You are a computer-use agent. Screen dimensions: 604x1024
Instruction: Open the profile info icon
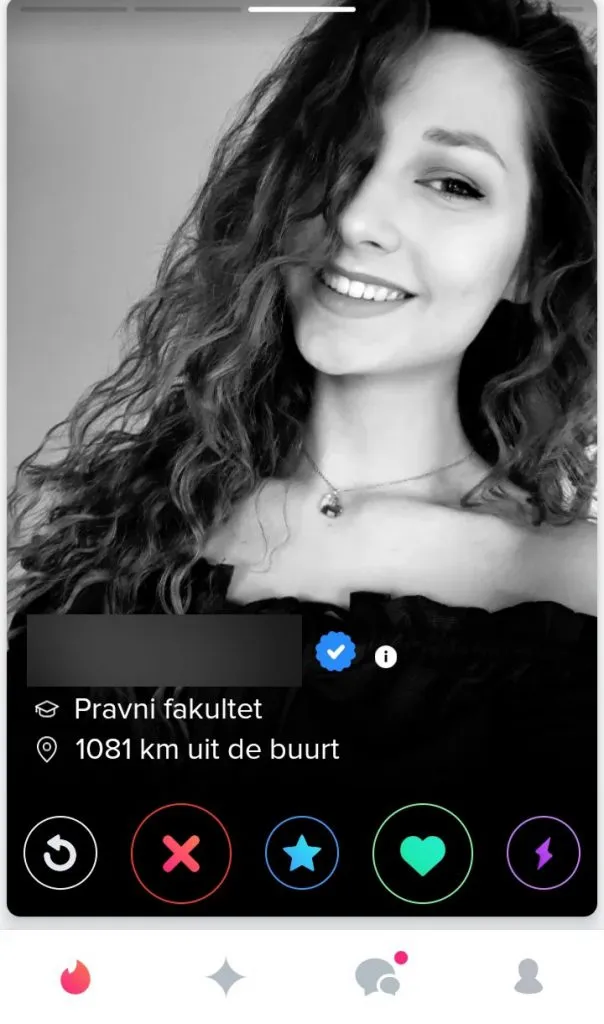[x=386, y=657]
